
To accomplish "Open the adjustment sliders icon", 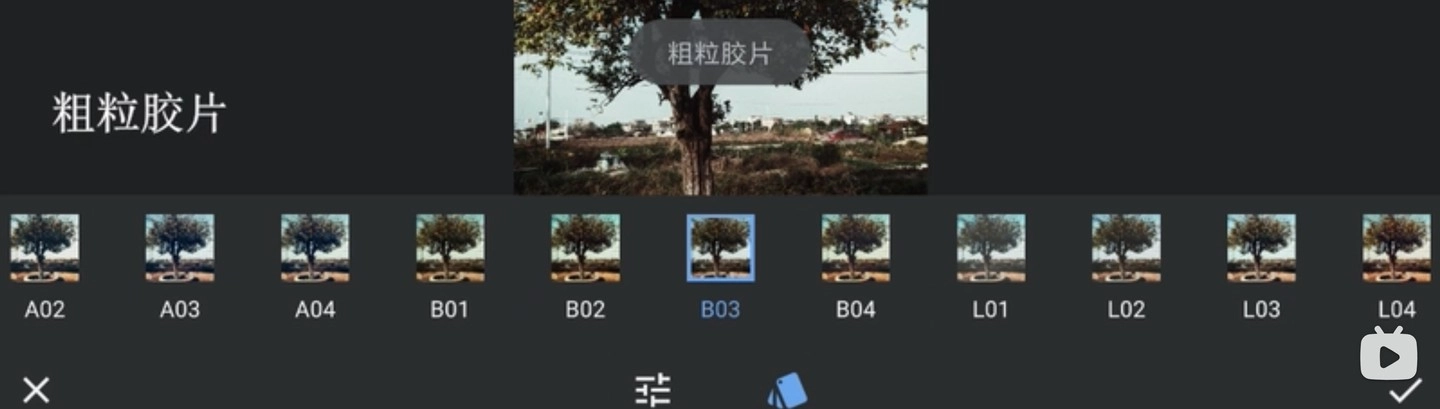I will (653, 389).
